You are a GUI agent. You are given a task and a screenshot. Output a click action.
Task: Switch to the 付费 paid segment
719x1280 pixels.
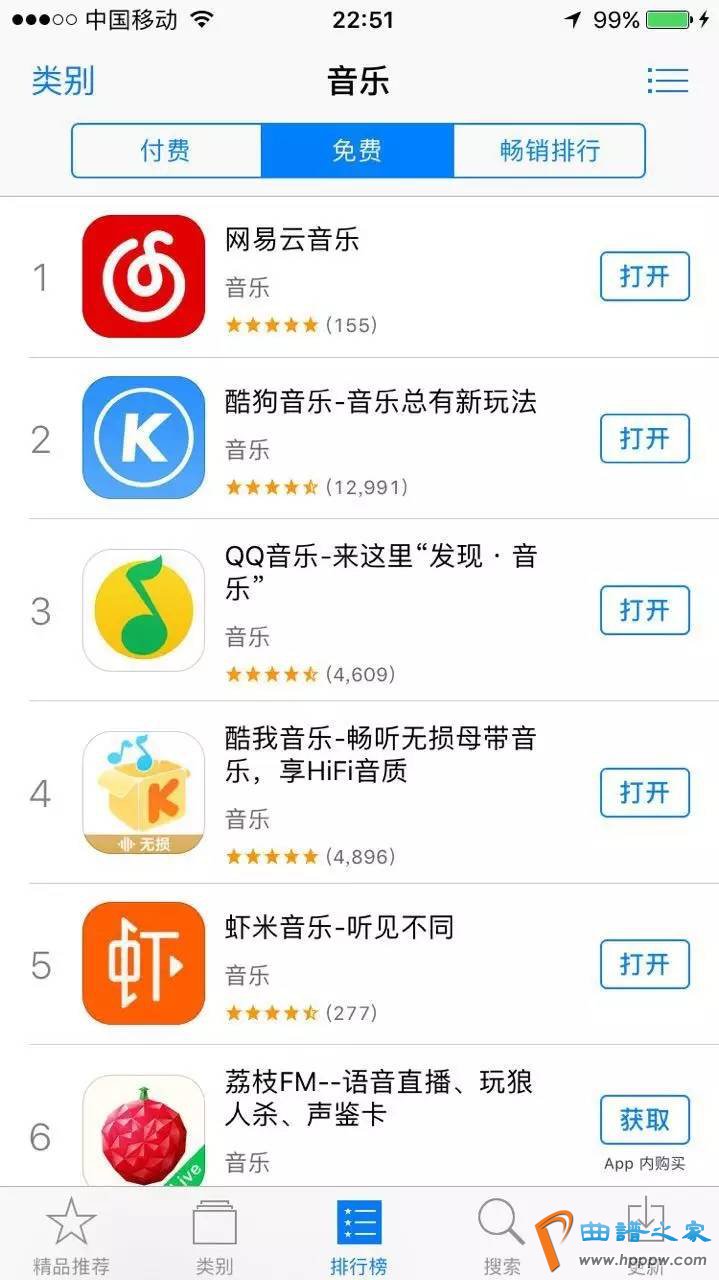[165, 151]
